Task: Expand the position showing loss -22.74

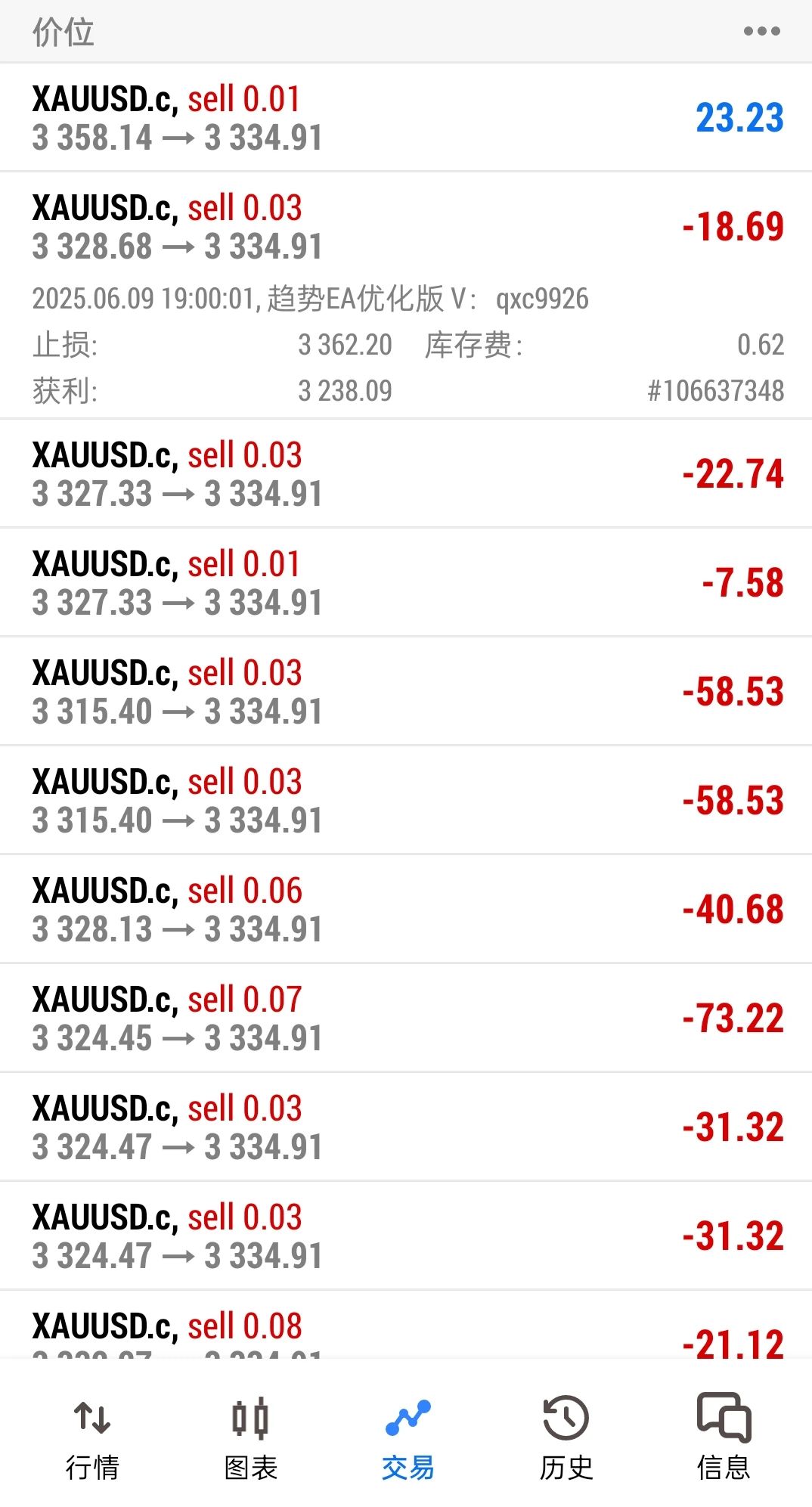Action: click(x=406, y=474)
